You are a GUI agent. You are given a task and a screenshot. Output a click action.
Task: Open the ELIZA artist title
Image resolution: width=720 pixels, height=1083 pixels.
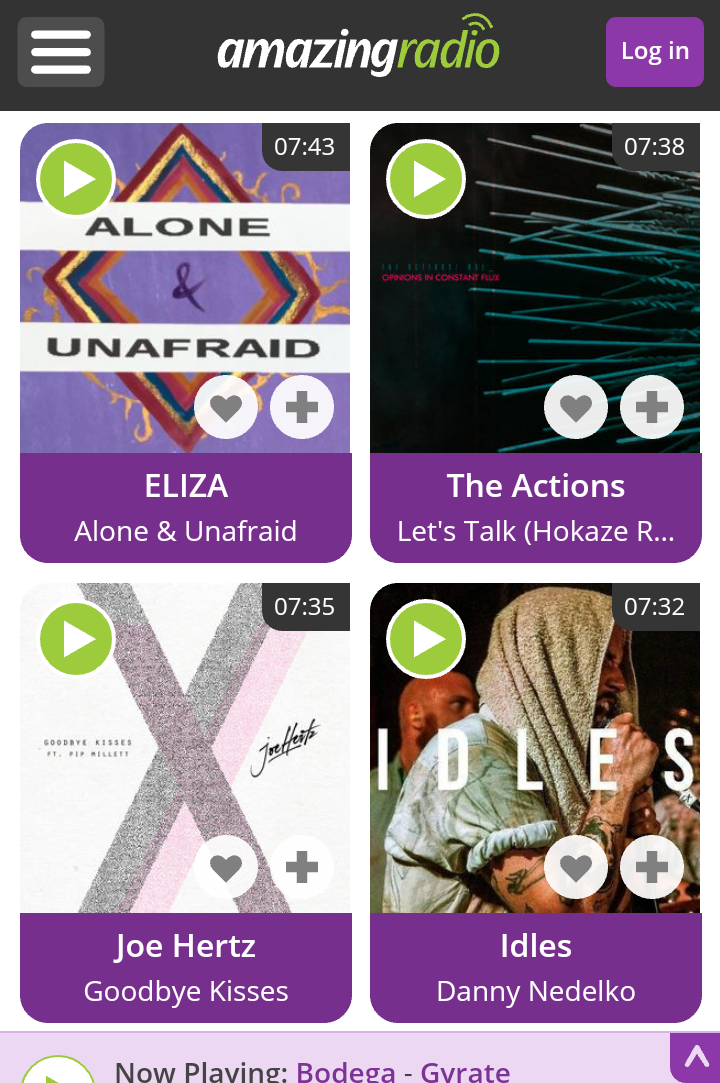[x=186, y=486]
